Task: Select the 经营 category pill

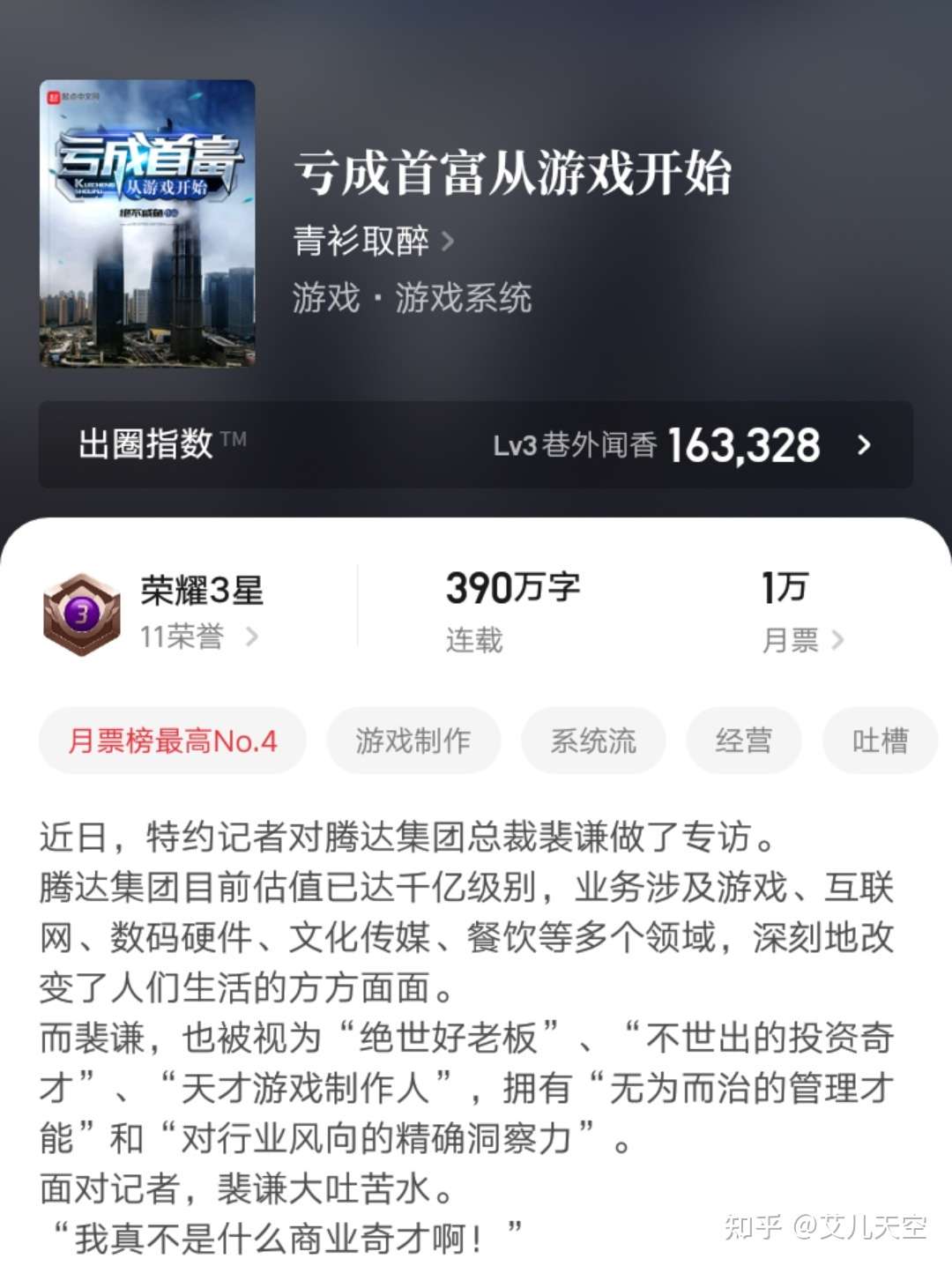Action: point(743,741)
